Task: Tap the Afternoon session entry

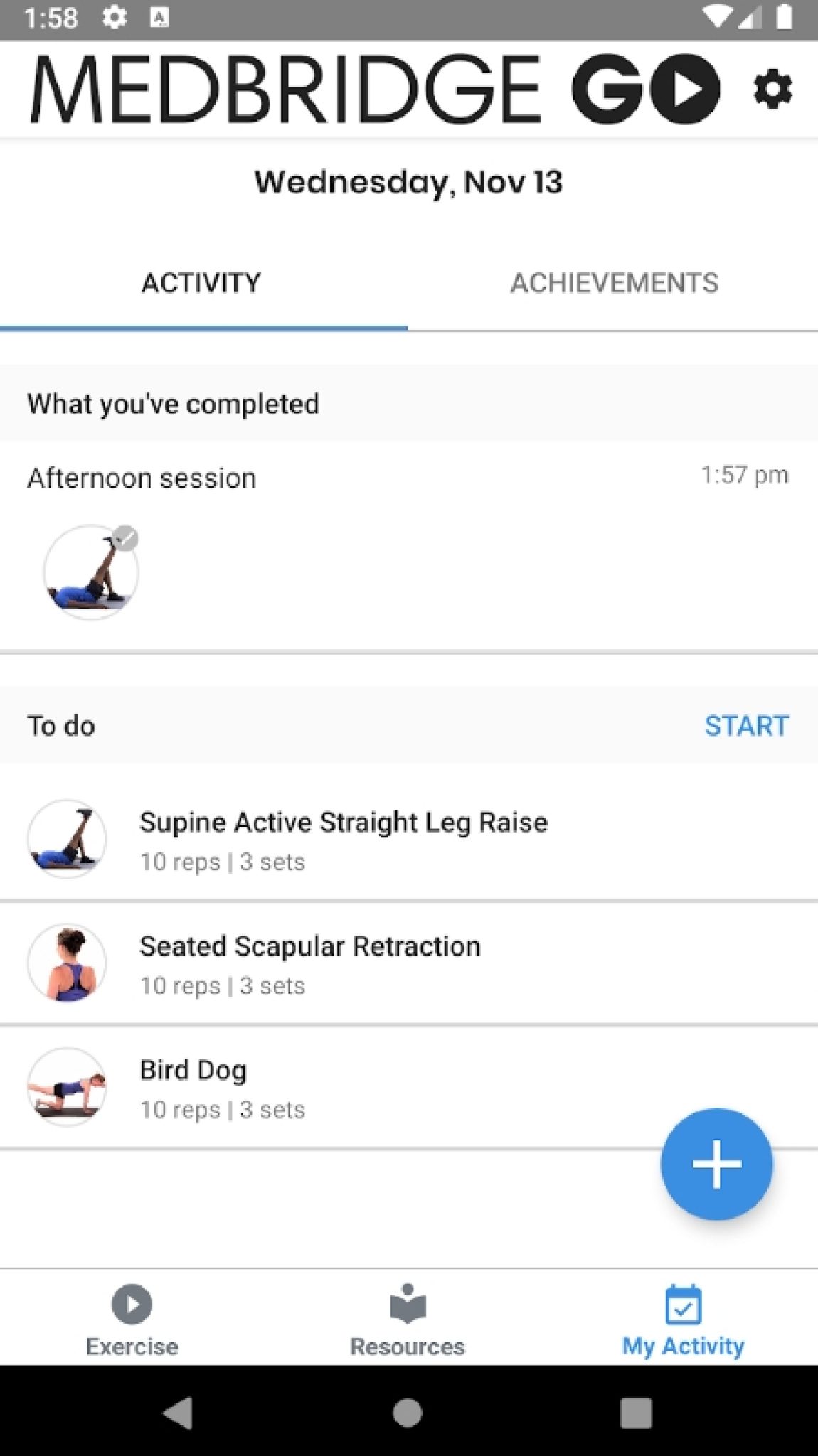Action: 141,478
